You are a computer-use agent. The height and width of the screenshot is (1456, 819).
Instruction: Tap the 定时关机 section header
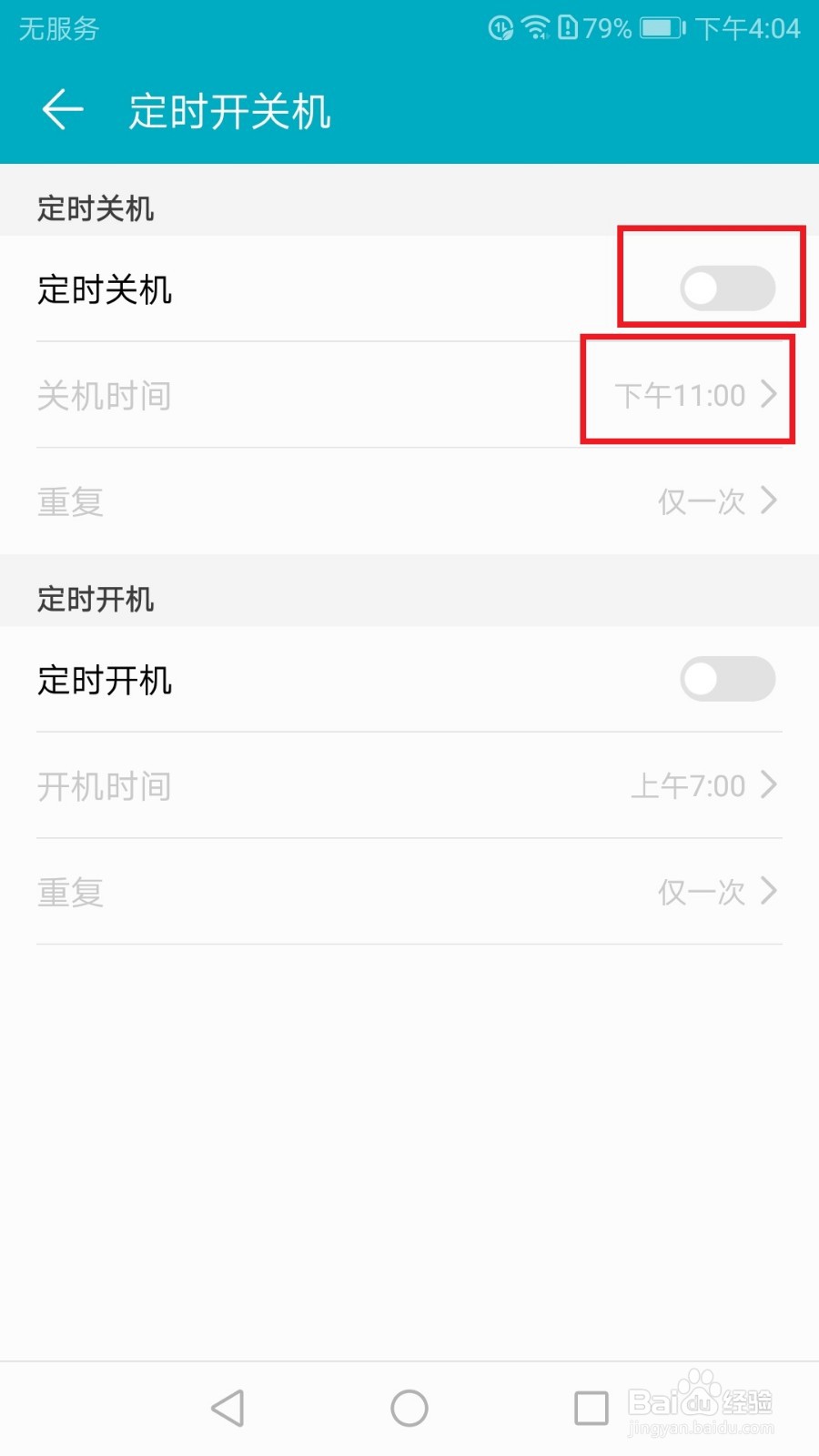pyautogui.click(x=96, y=207)
